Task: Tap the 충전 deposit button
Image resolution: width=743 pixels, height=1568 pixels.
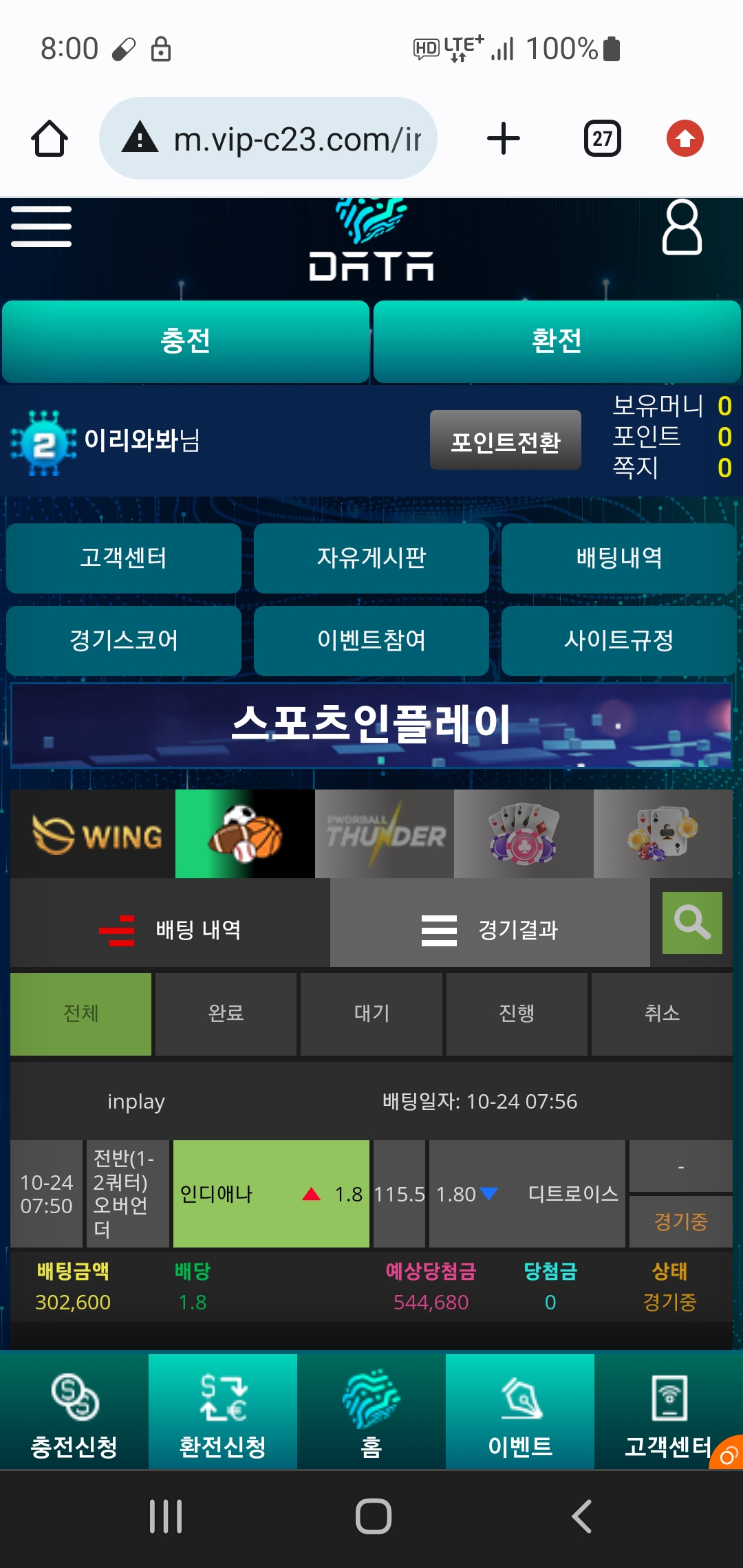Action: pyautogui.click(x=186, y=341)
